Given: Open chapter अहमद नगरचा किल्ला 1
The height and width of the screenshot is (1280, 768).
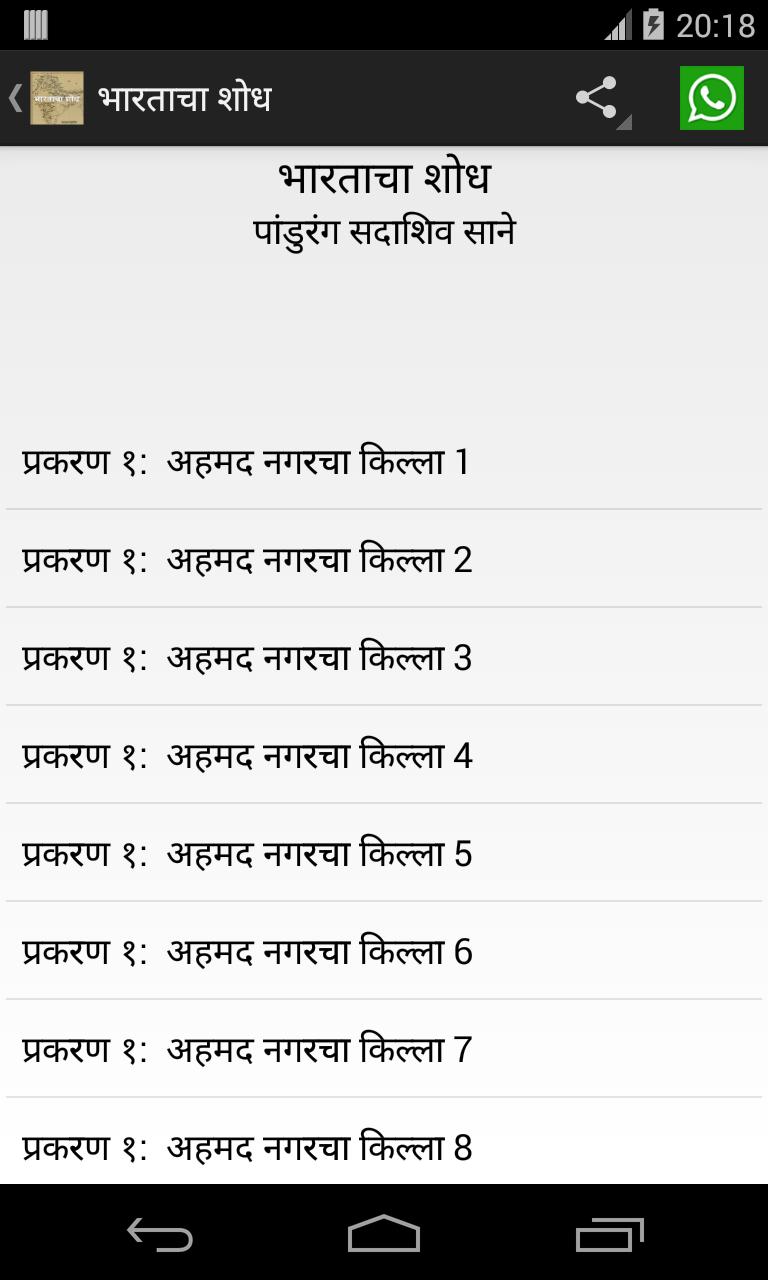Looking at the screenshot, I should [x=384, y=462].
